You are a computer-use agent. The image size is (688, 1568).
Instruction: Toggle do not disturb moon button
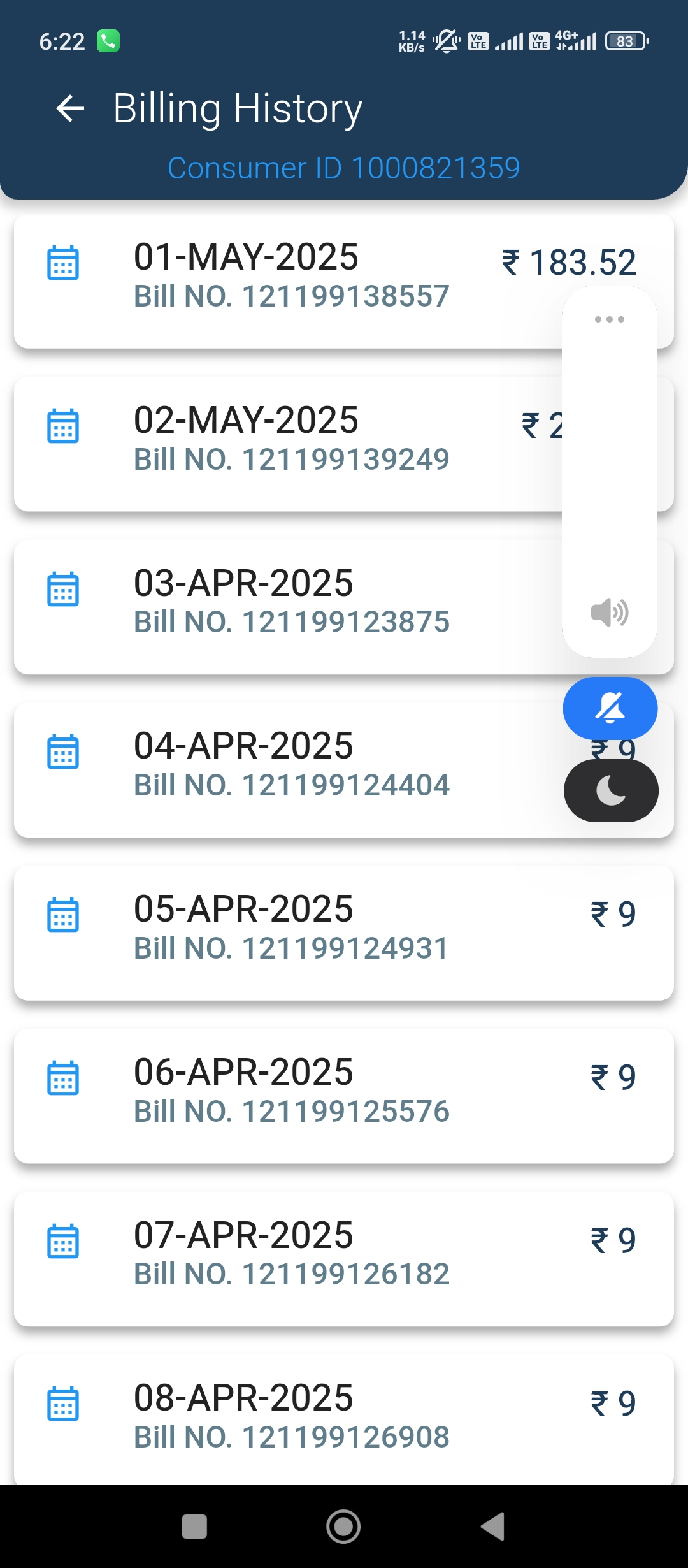tap(611, 791)
